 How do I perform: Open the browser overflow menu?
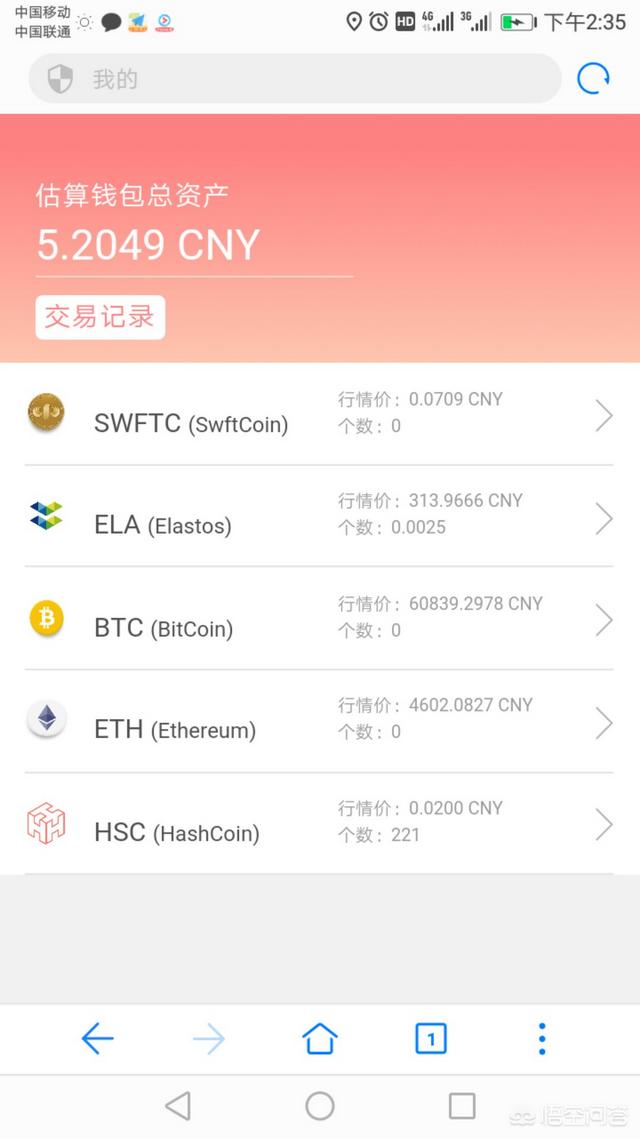[542, 1039]
